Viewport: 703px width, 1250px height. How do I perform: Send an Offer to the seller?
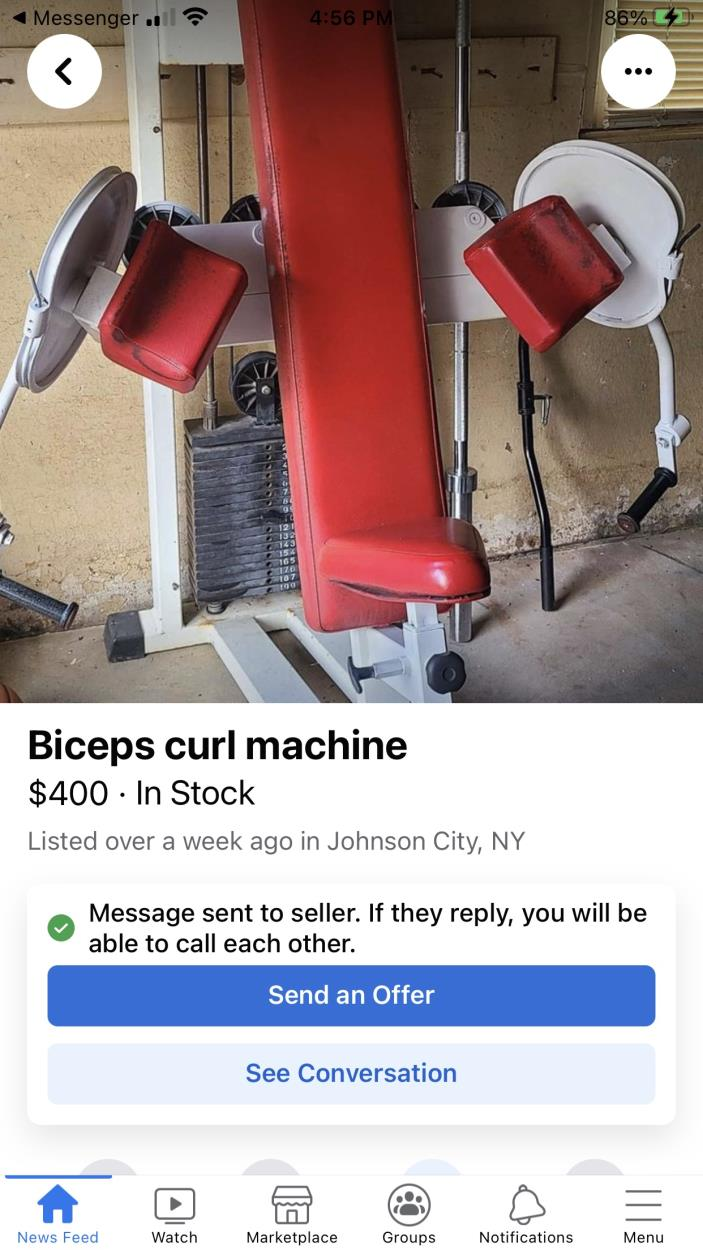[x=351, y=995]
